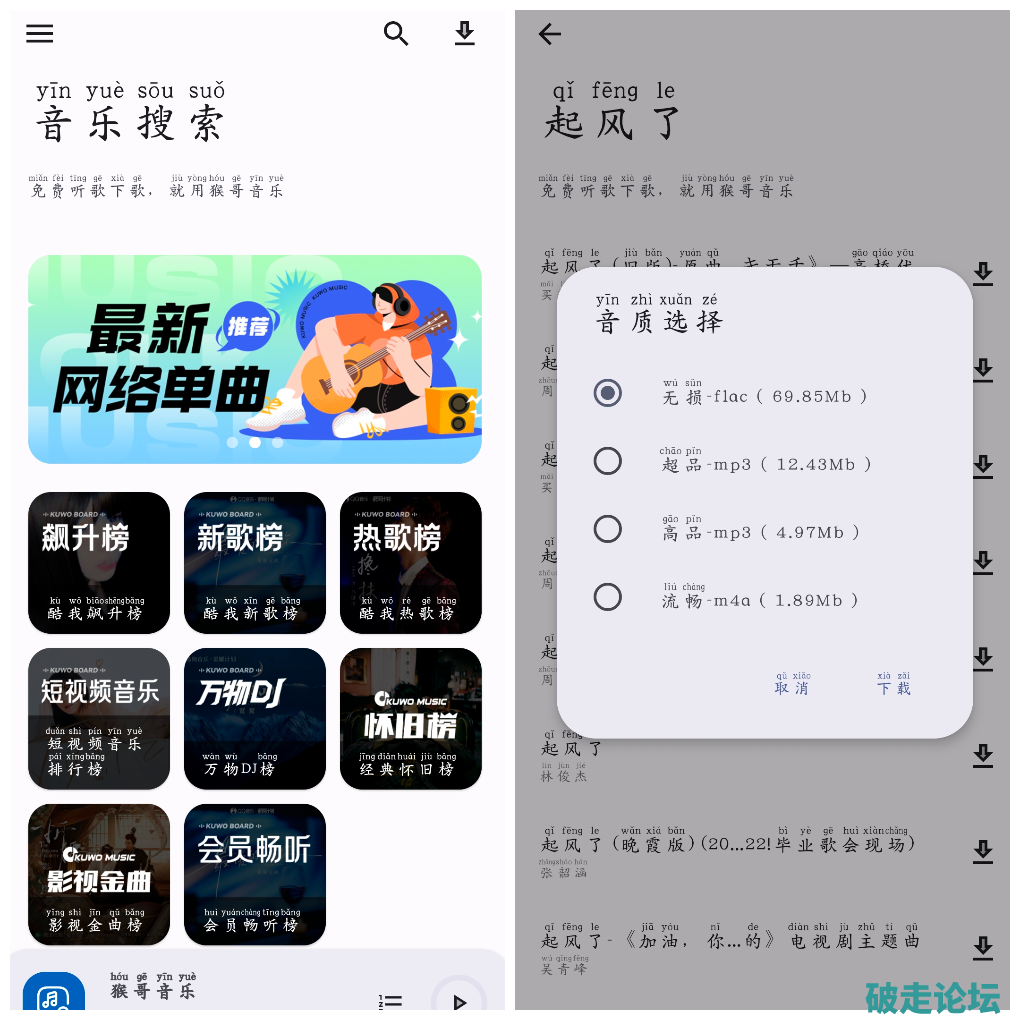
Task: Open the playlist queue in mini player
Action: pyautogui.click(x=390, y=1000)
